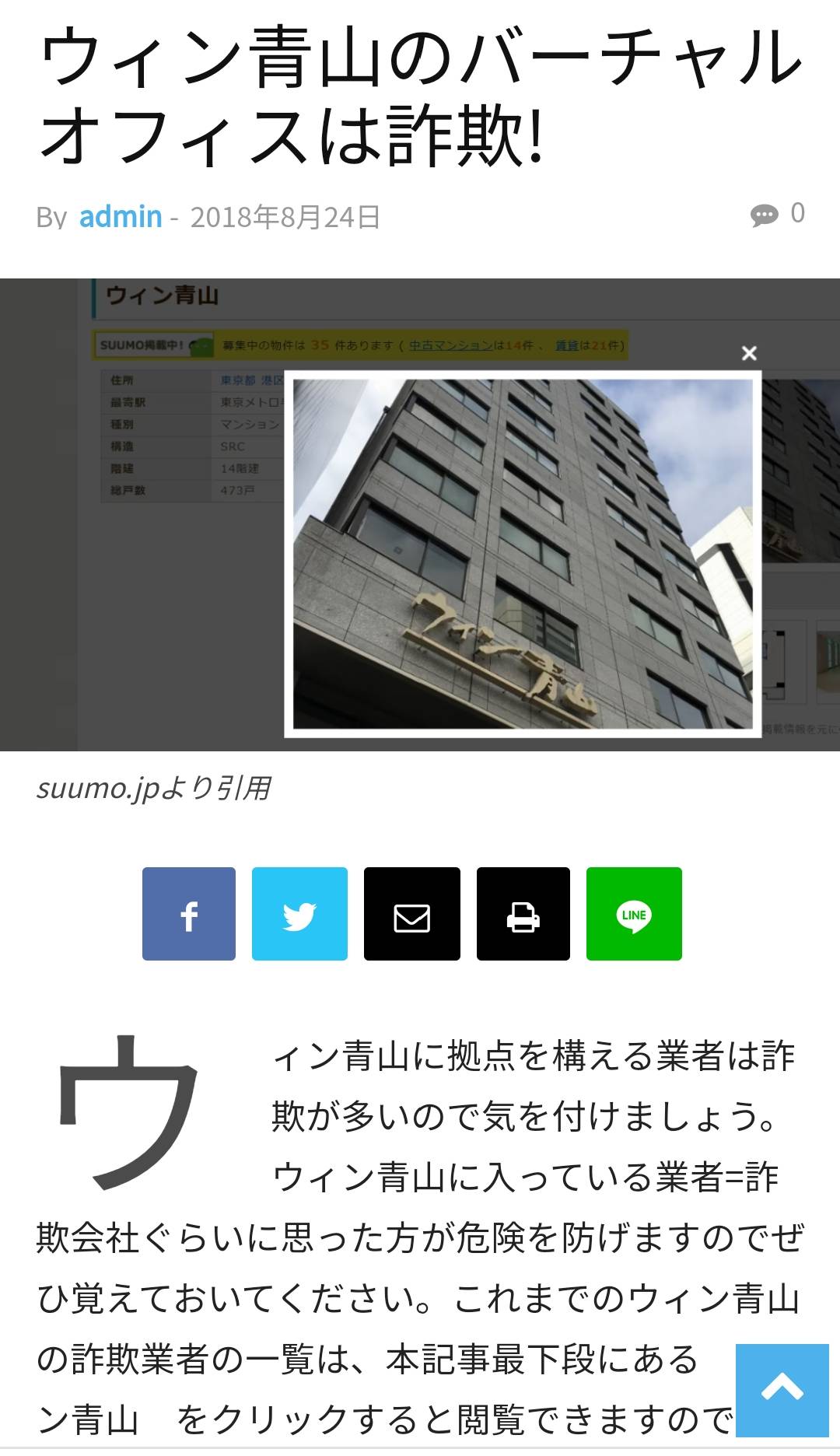This screenshot has height=1456, width=840.
Task: Open the comments bubble icon
Action: 764,215
